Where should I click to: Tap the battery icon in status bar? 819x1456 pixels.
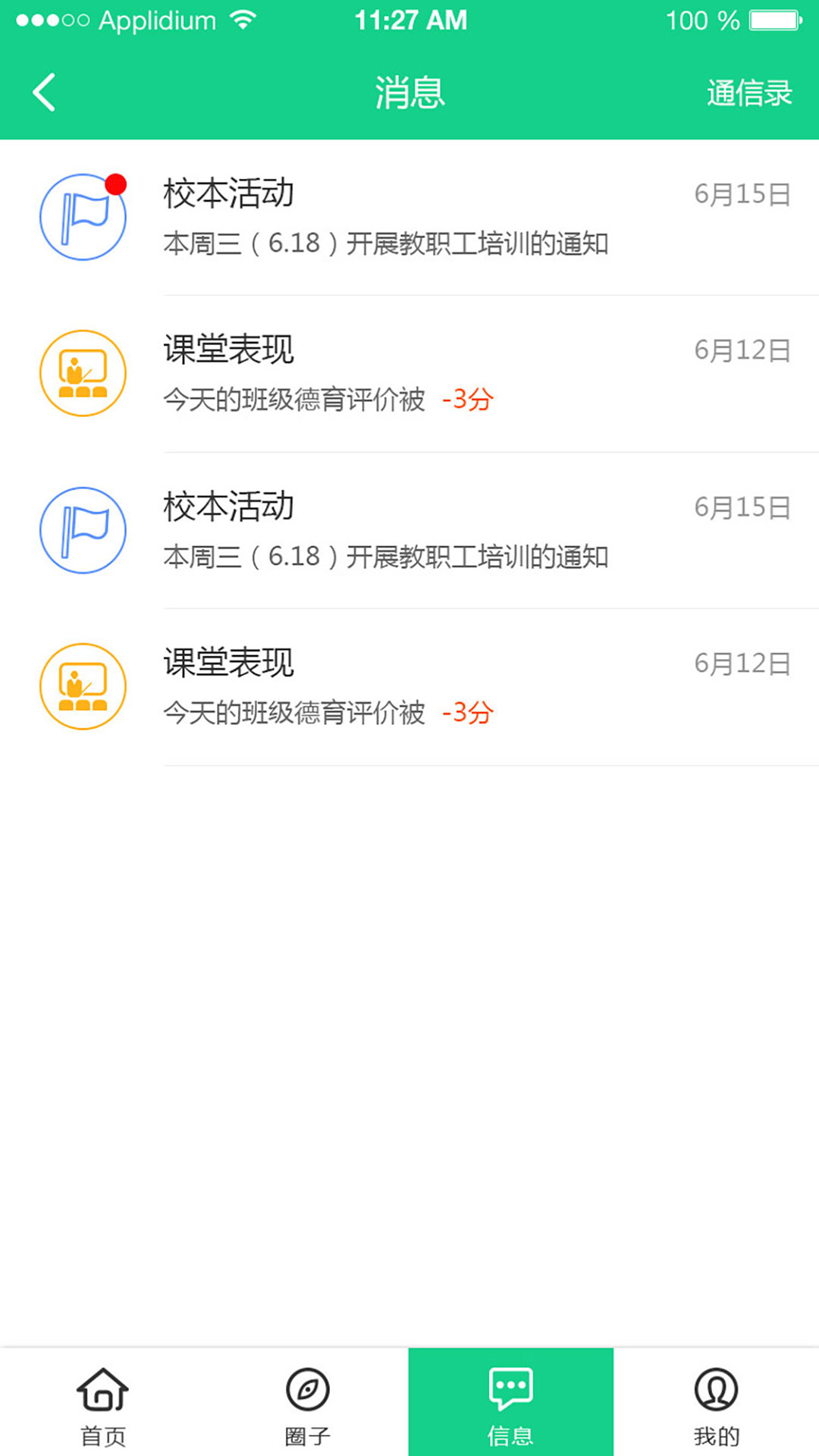[x=774, y=19]
